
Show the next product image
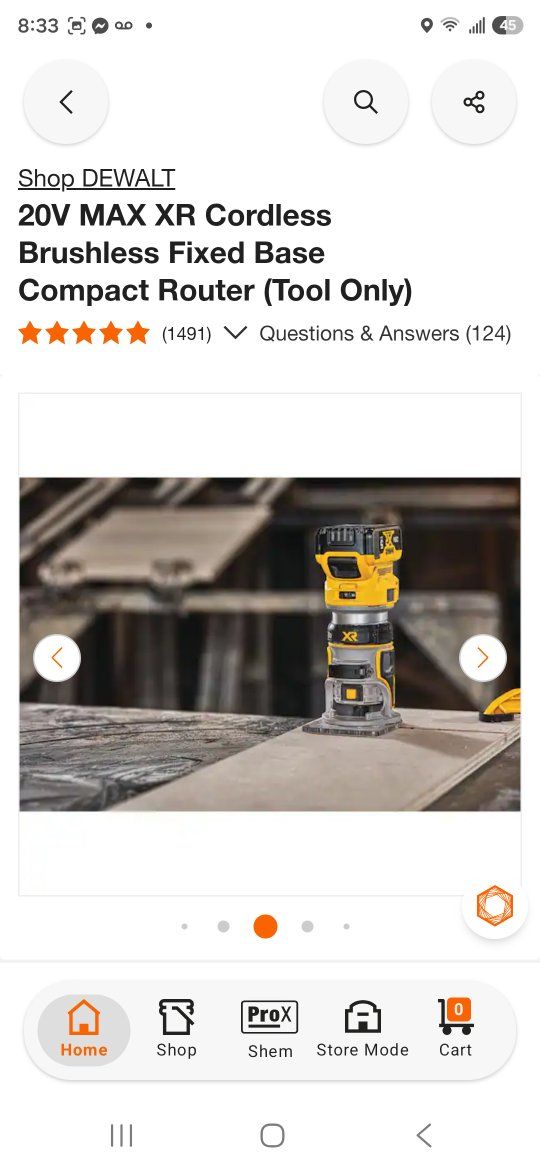coord(483,657)
